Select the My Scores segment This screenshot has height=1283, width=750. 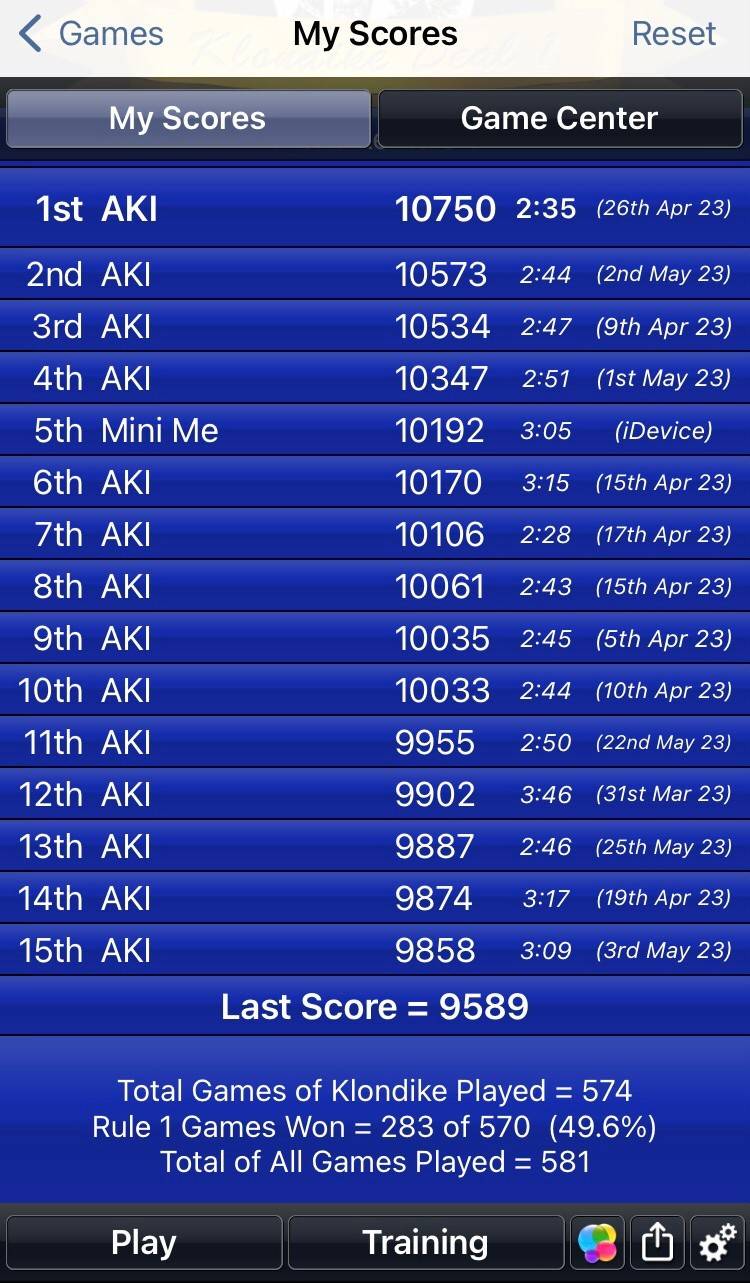[x=188, y=119]
